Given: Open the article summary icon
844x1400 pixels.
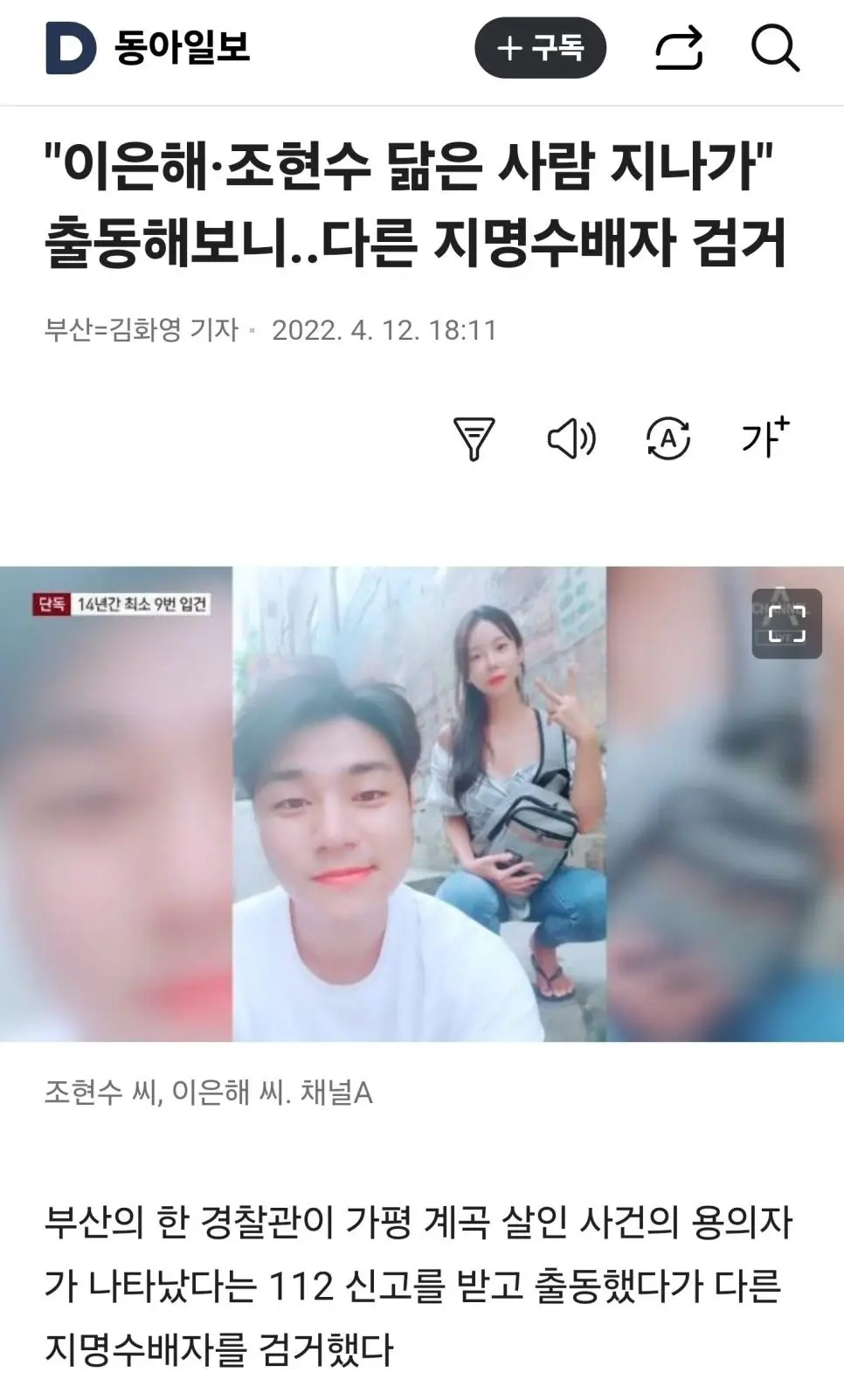Looking at the screenshot, I should (474, 438).
